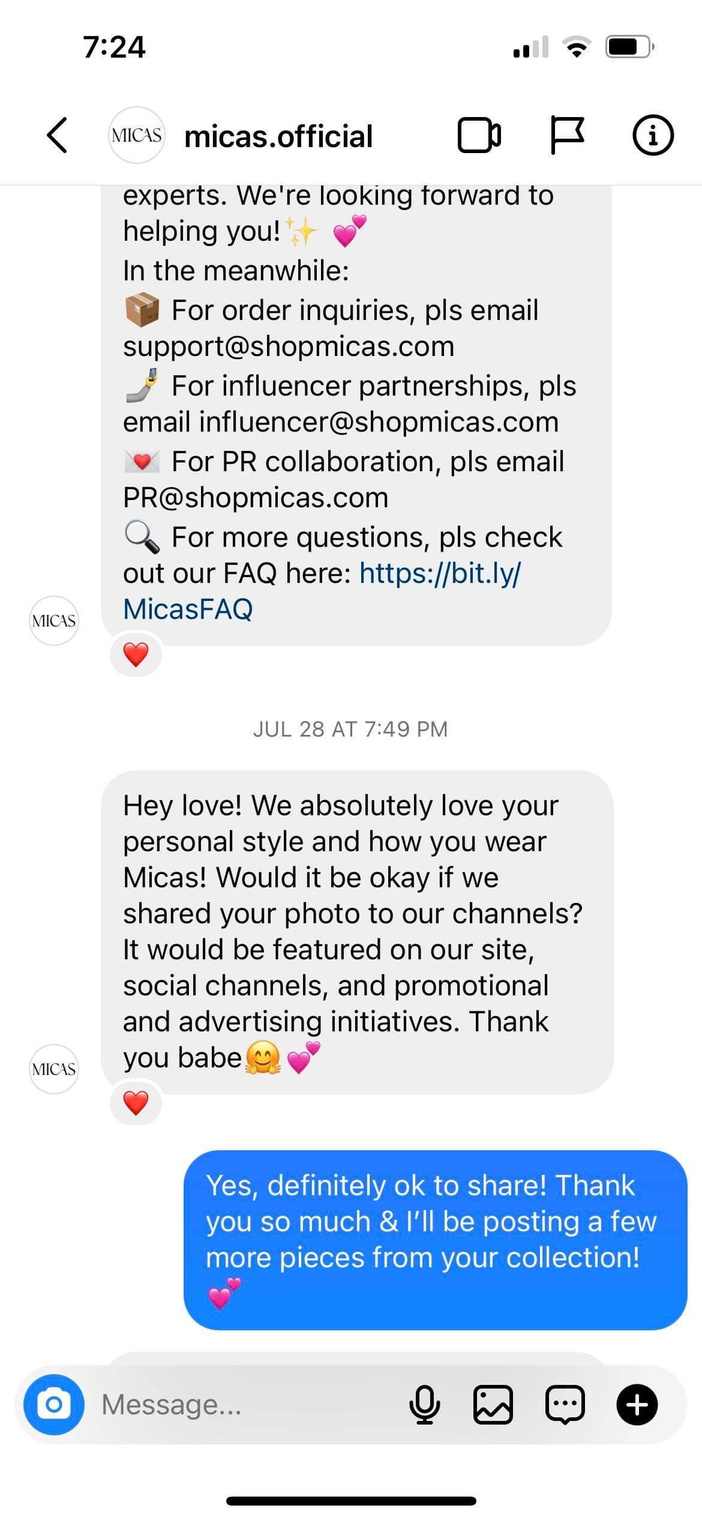Go back to the messages list
The image size is (702, 1520).
(x=58, y=136)
